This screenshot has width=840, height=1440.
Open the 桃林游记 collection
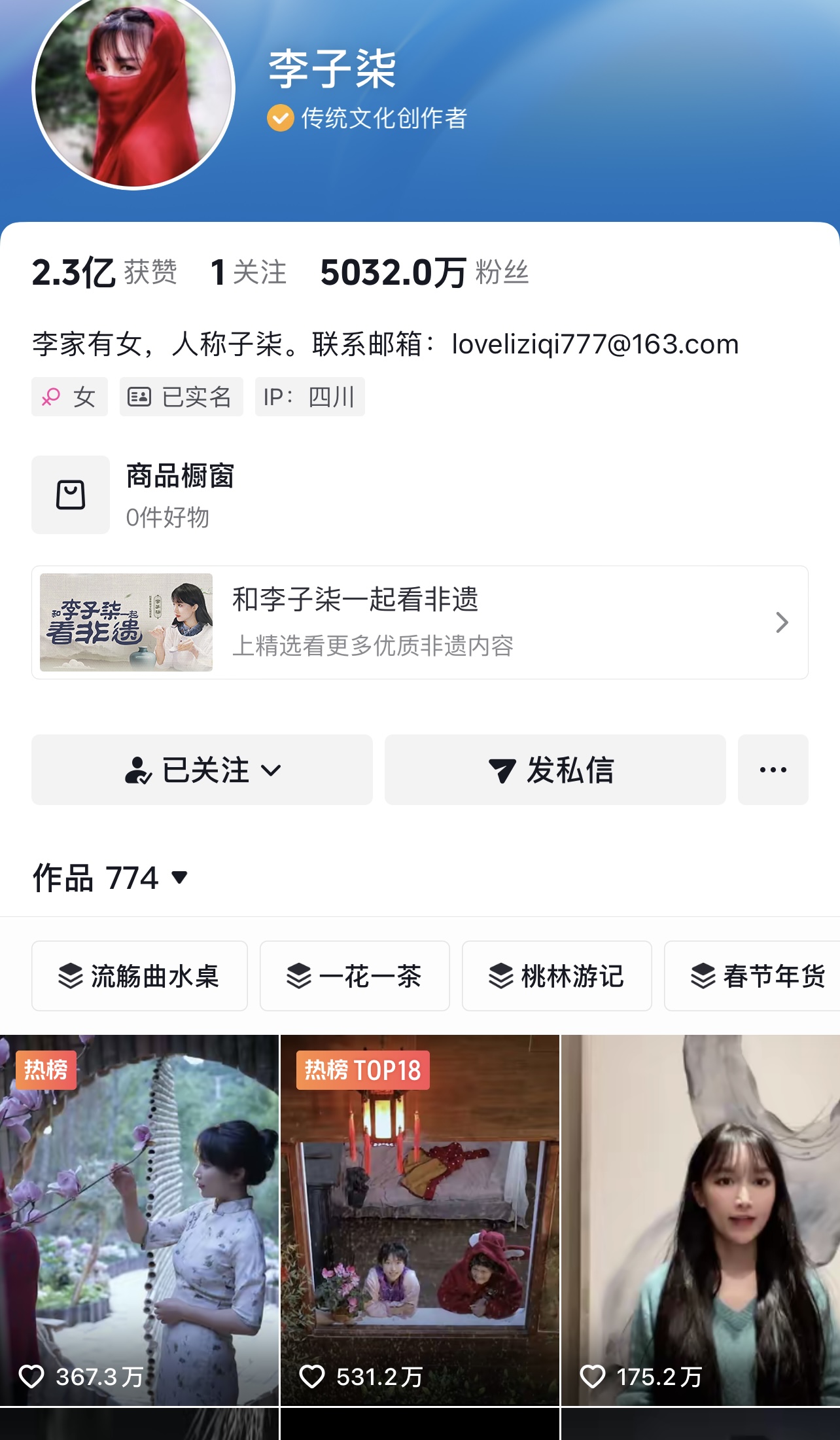[x=557, y=976]
